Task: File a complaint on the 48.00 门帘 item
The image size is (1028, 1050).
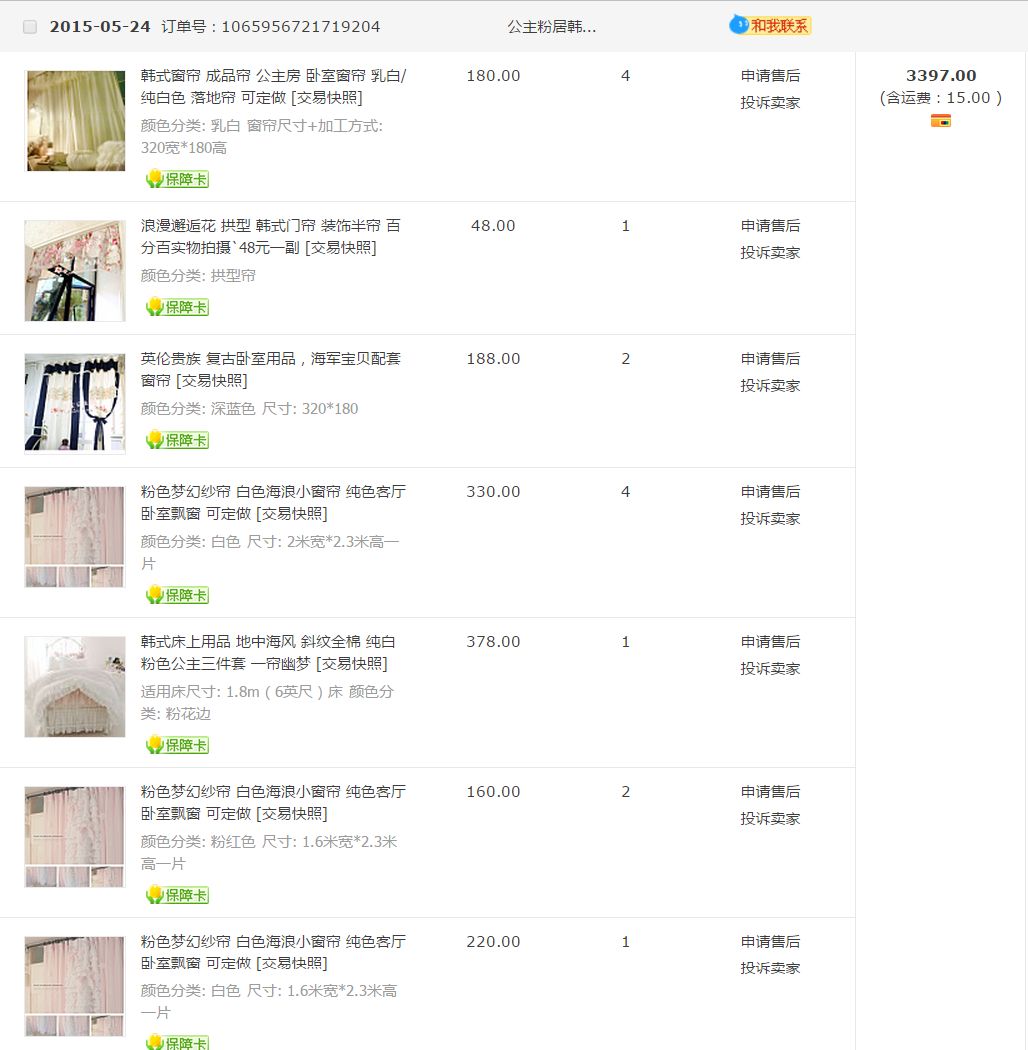Action: (770, 253)
